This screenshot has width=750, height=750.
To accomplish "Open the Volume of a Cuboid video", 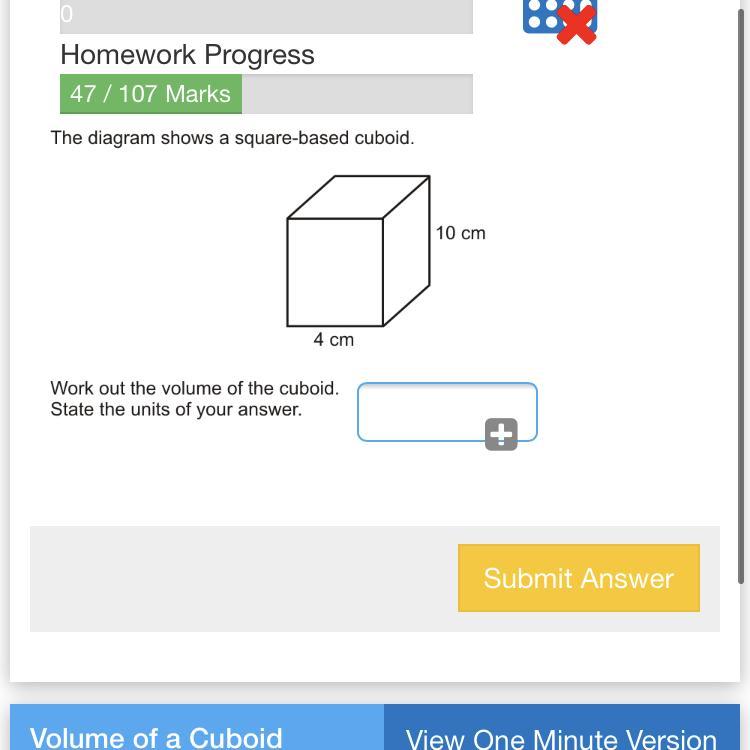I will [x=197, y=727].
